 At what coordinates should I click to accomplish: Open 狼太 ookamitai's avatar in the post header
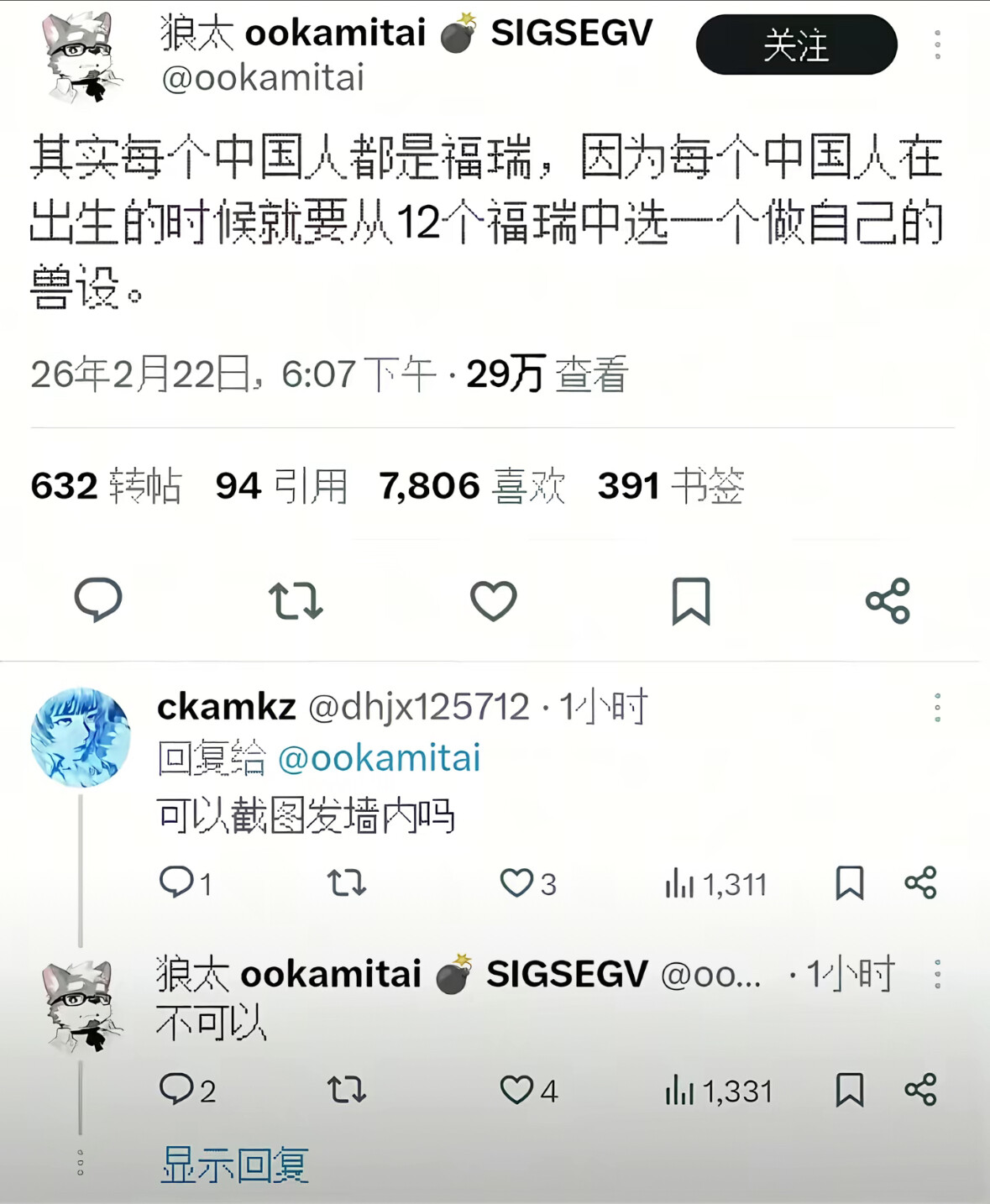[81, 57]
